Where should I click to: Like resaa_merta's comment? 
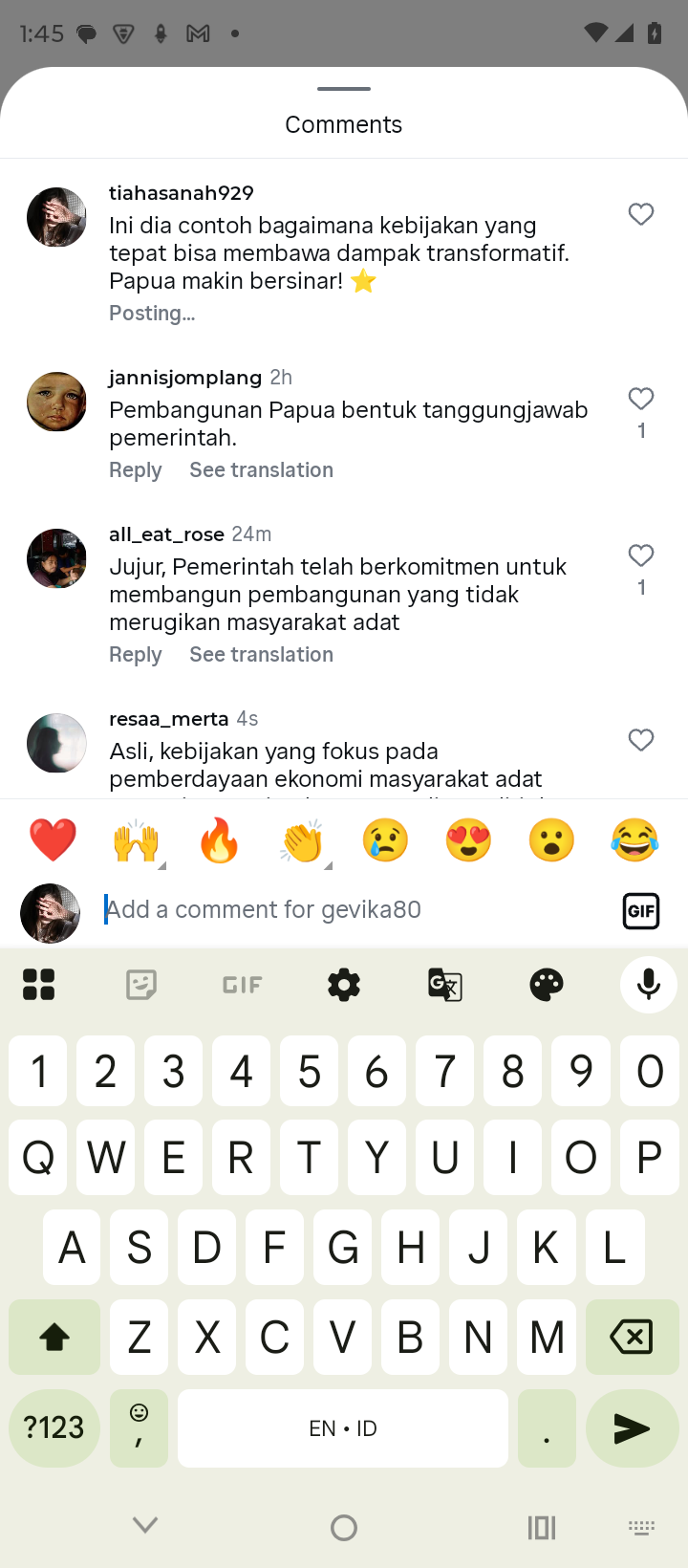pos(641,740)
